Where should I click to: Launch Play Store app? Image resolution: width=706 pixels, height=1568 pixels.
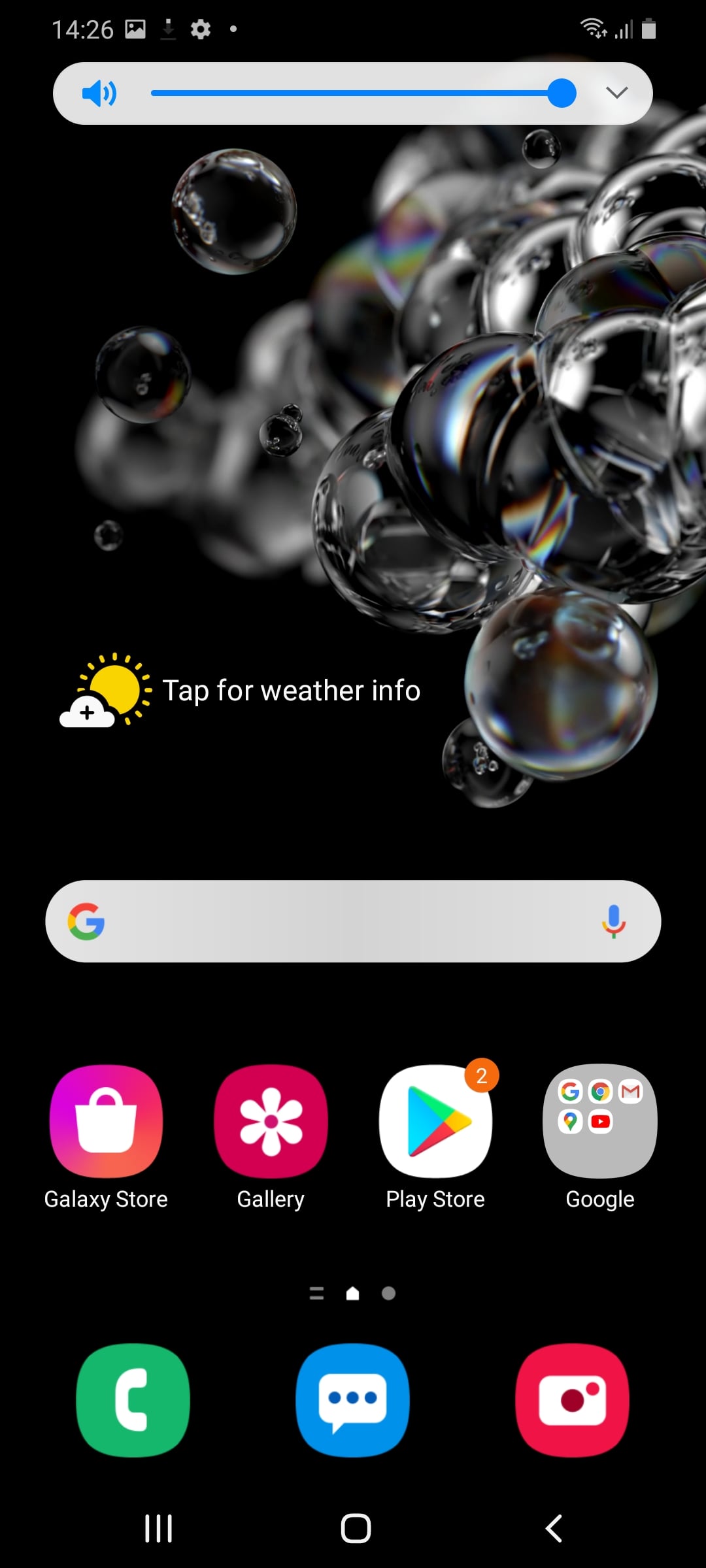(435, 1121)
